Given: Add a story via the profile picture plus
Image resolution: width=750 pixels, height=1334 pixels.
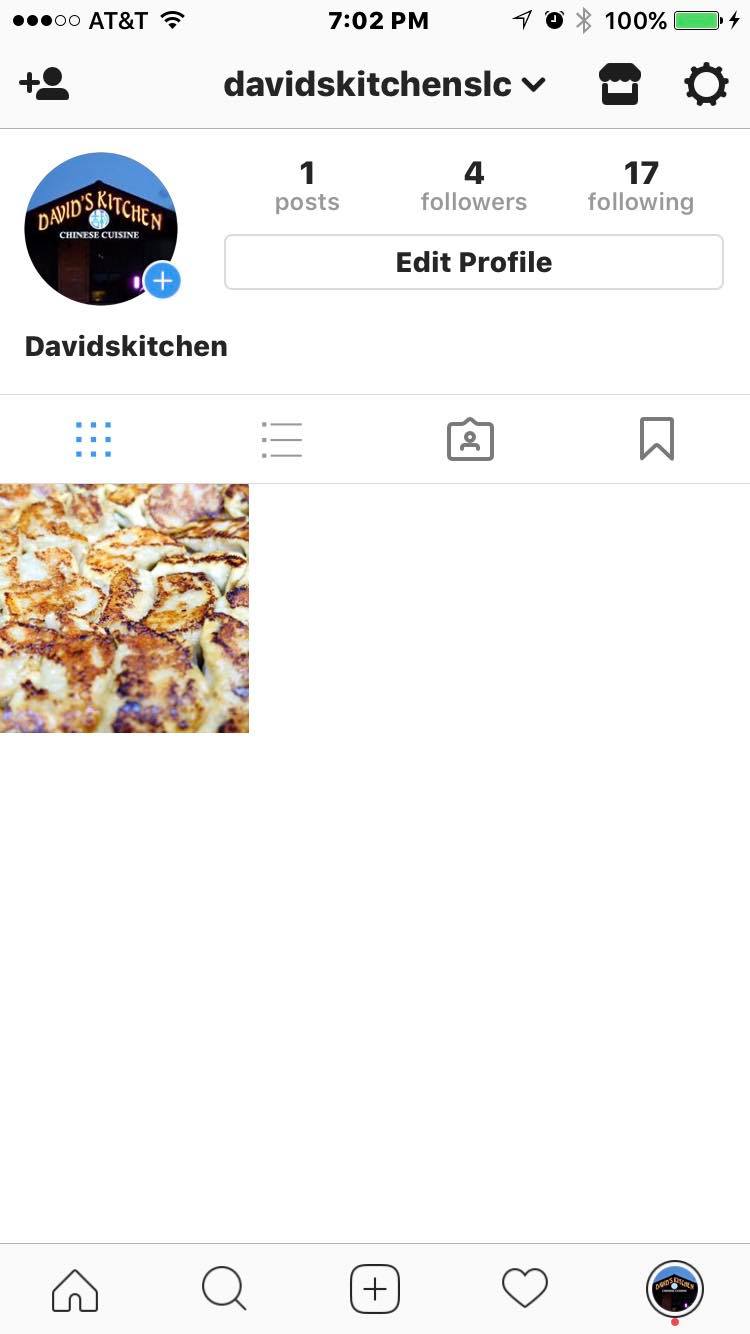Looking at the screenshot, I should [x=162, y=281].
